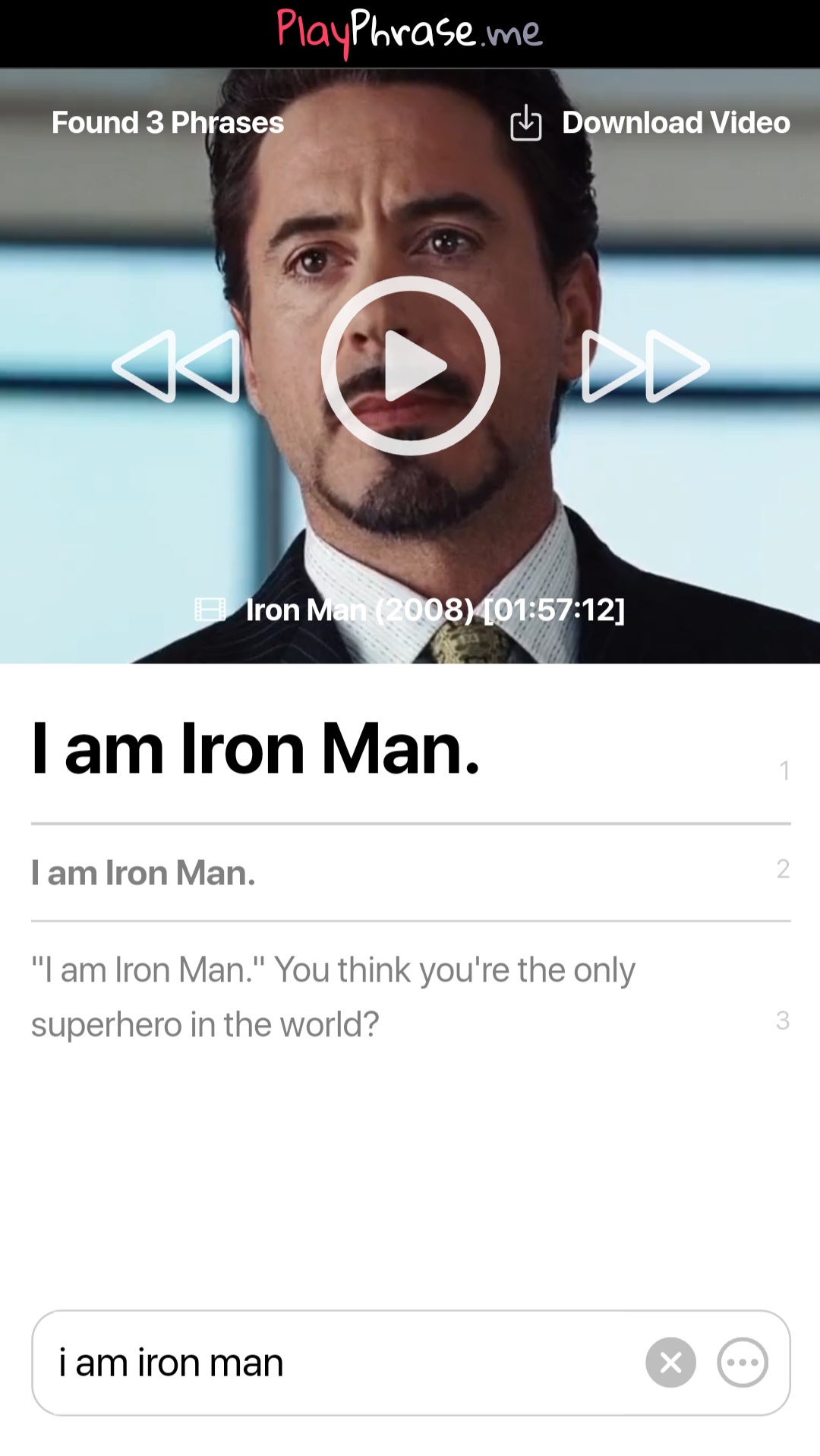Select phrase 3 about only superhero
The height and width of the screenshot is (1456, 820).
[333, 997]
